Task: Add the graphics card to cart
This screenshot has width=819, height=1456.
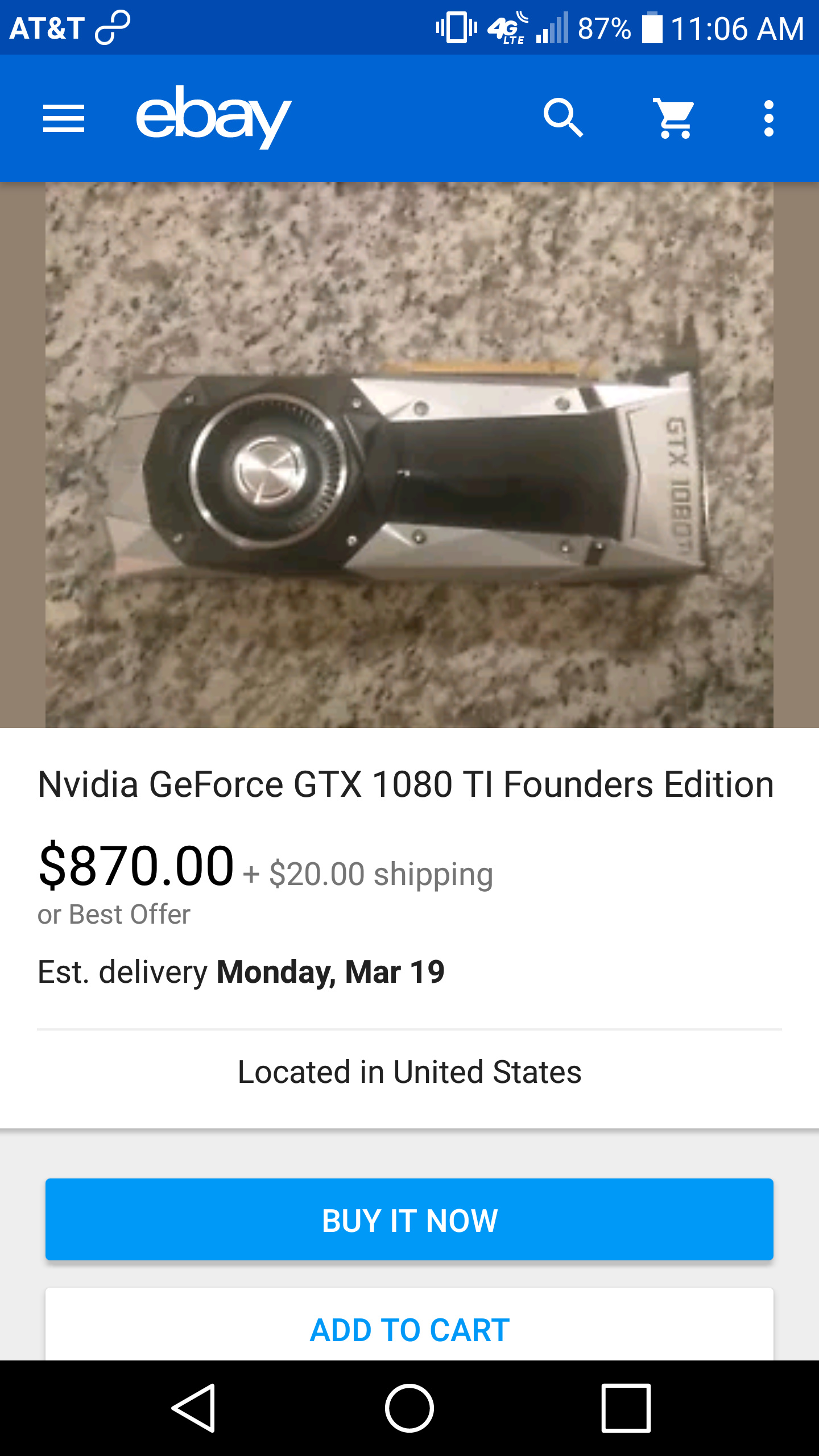Action: click(x=409, y=1324)
